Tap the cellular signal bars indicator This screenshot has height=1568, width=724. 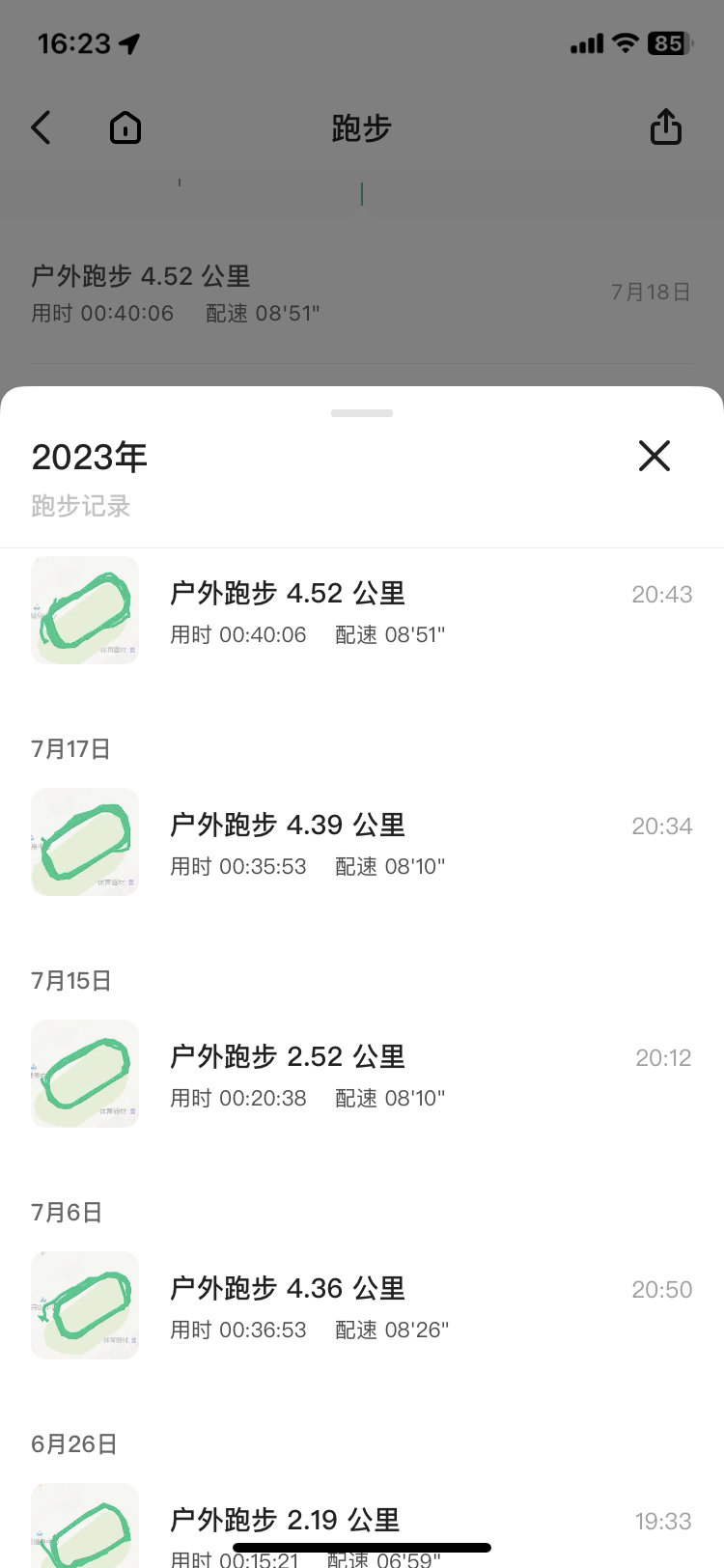(585, 42)
